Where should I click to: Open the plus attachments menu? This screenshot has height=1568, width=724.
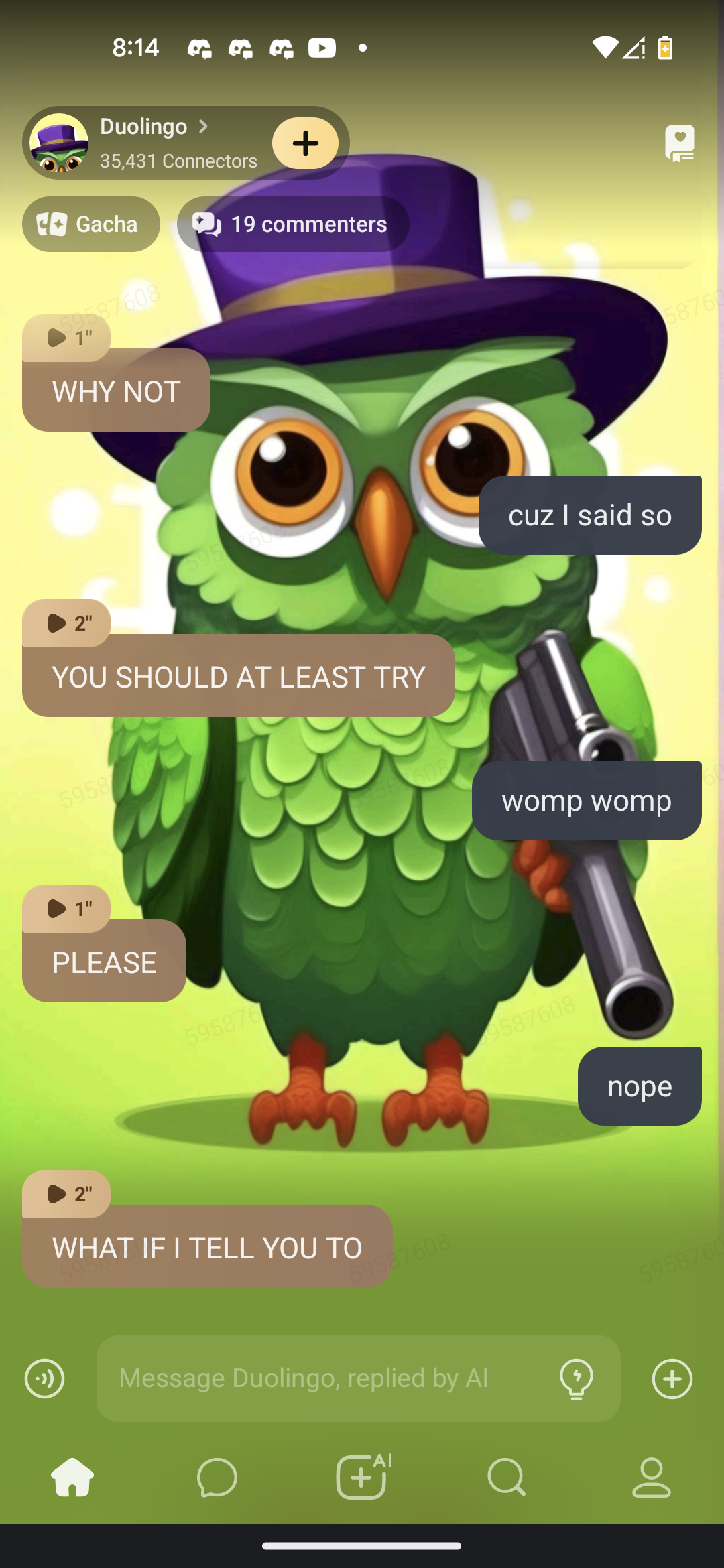pyautogui.click(x=672, y=1379)
